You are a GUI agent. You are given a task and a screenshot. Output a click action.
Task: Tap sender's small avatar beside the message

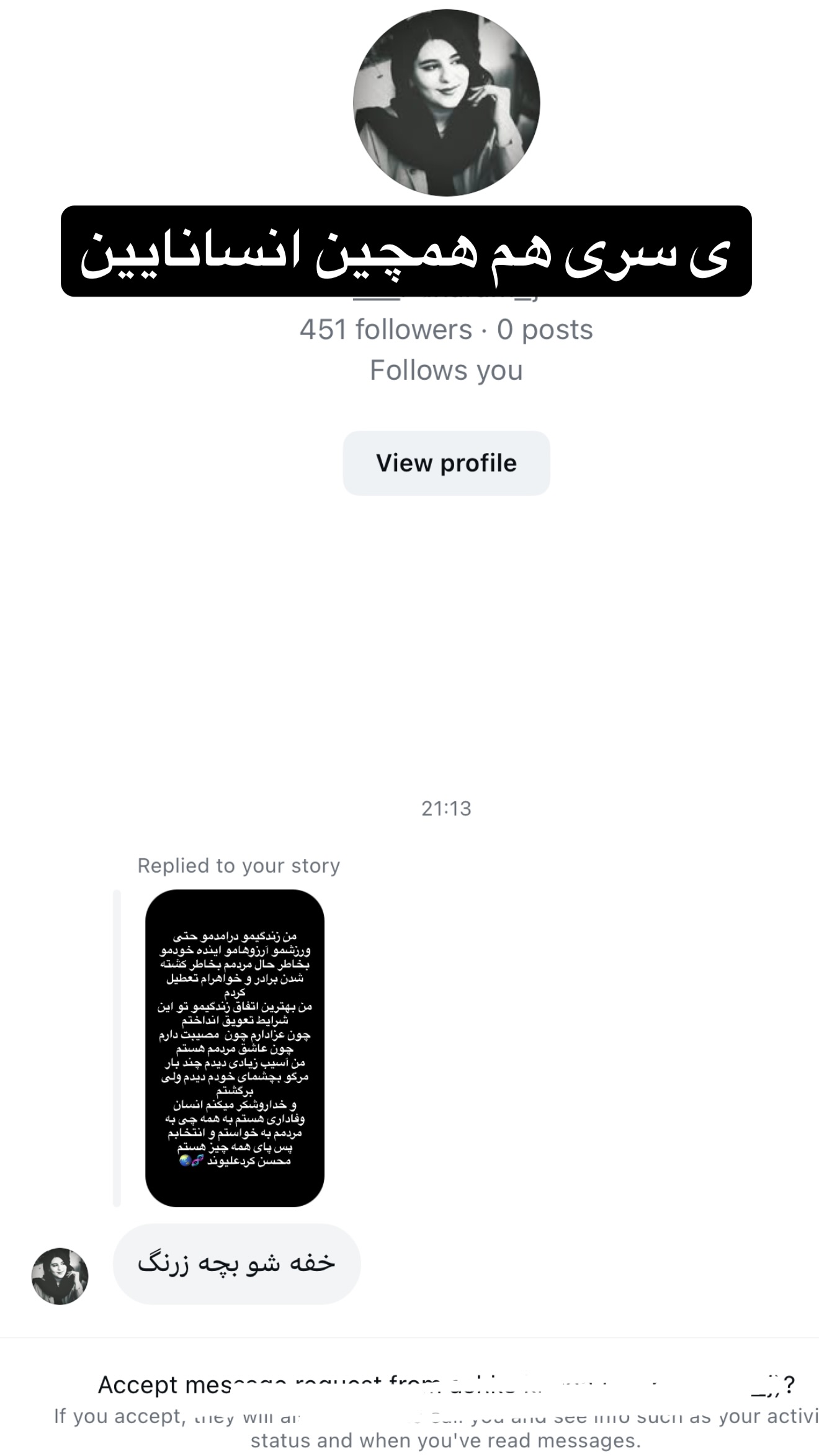pos(60,1277)
